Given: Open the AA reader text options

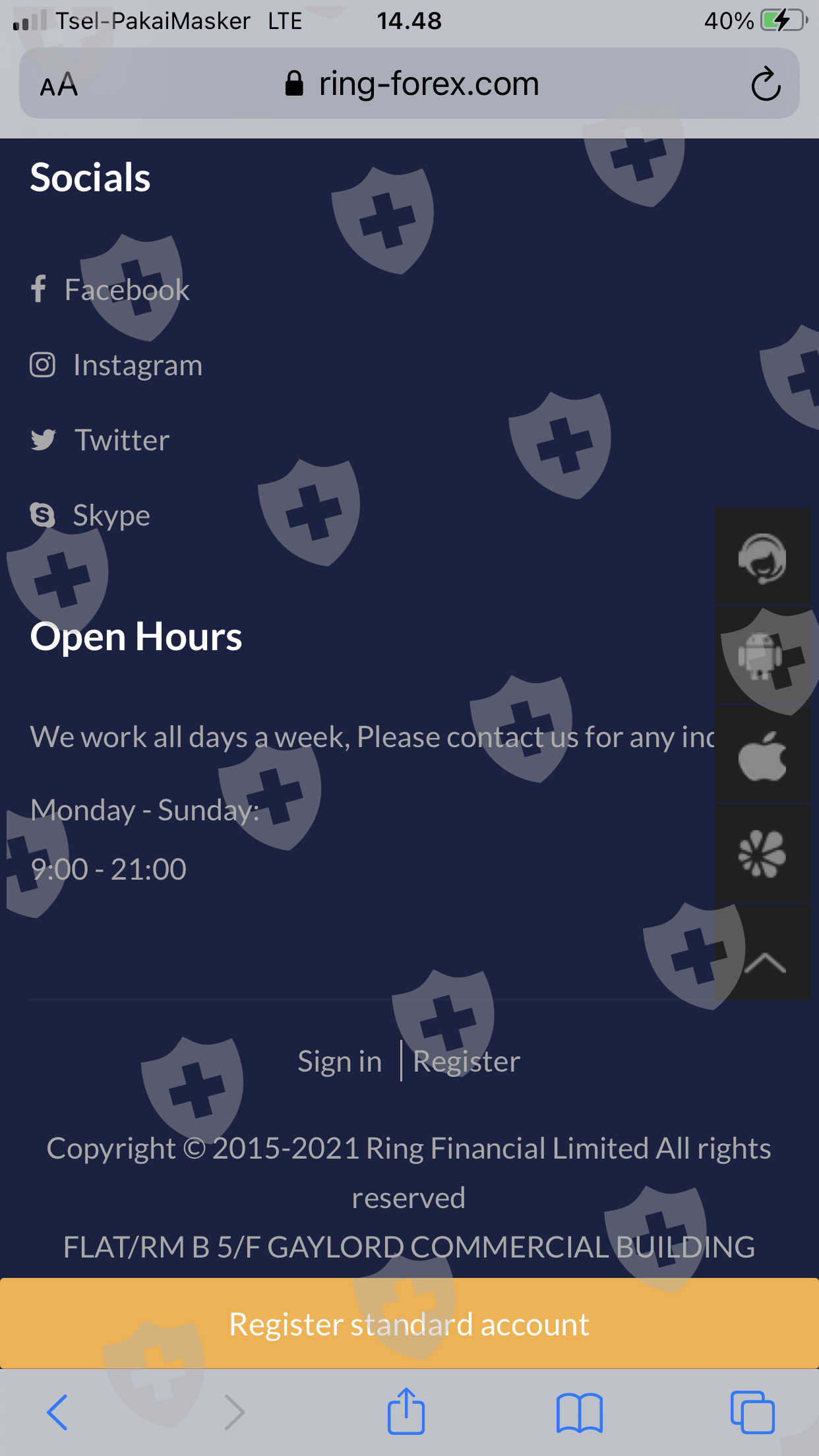Looking at the screenshot, I should pyautogui.click(x=59, y=84).
